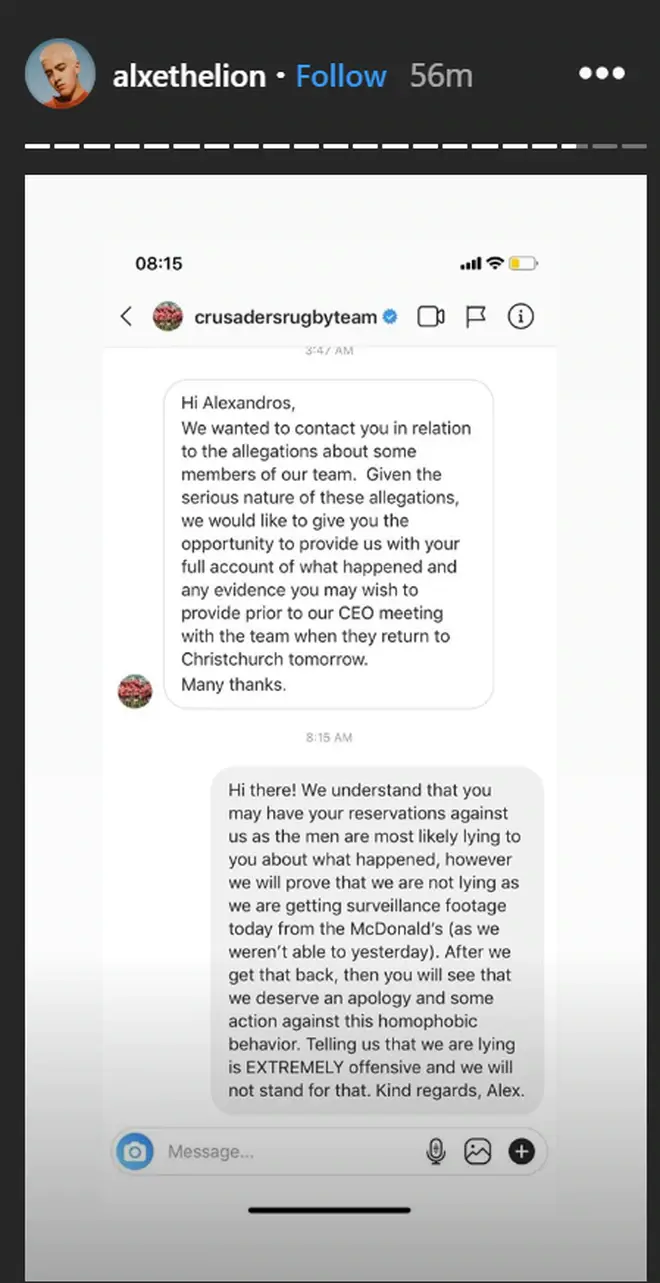Tap alxethelion's profile picture

tap(60, 75)
